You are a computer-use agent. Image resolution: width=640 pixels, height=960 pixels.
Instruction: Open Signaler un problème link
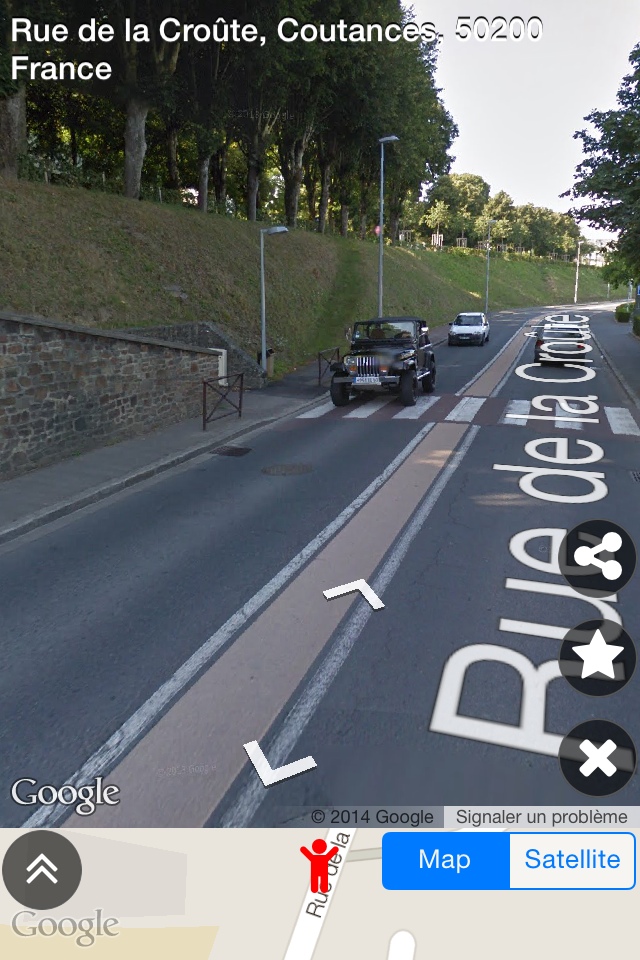[541, 817]
